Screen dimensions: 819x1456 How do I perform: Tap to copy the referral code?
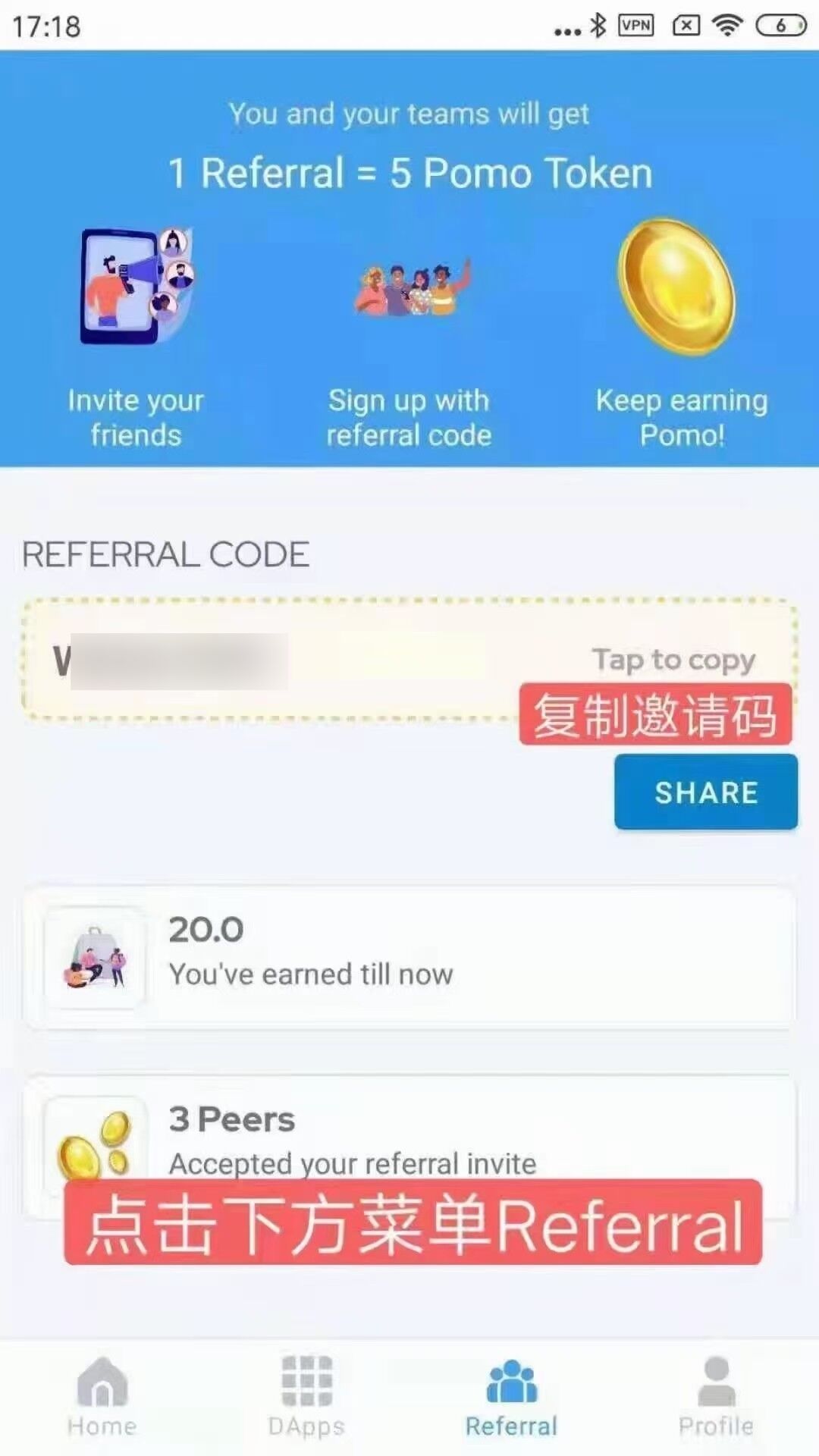(672, 660)
